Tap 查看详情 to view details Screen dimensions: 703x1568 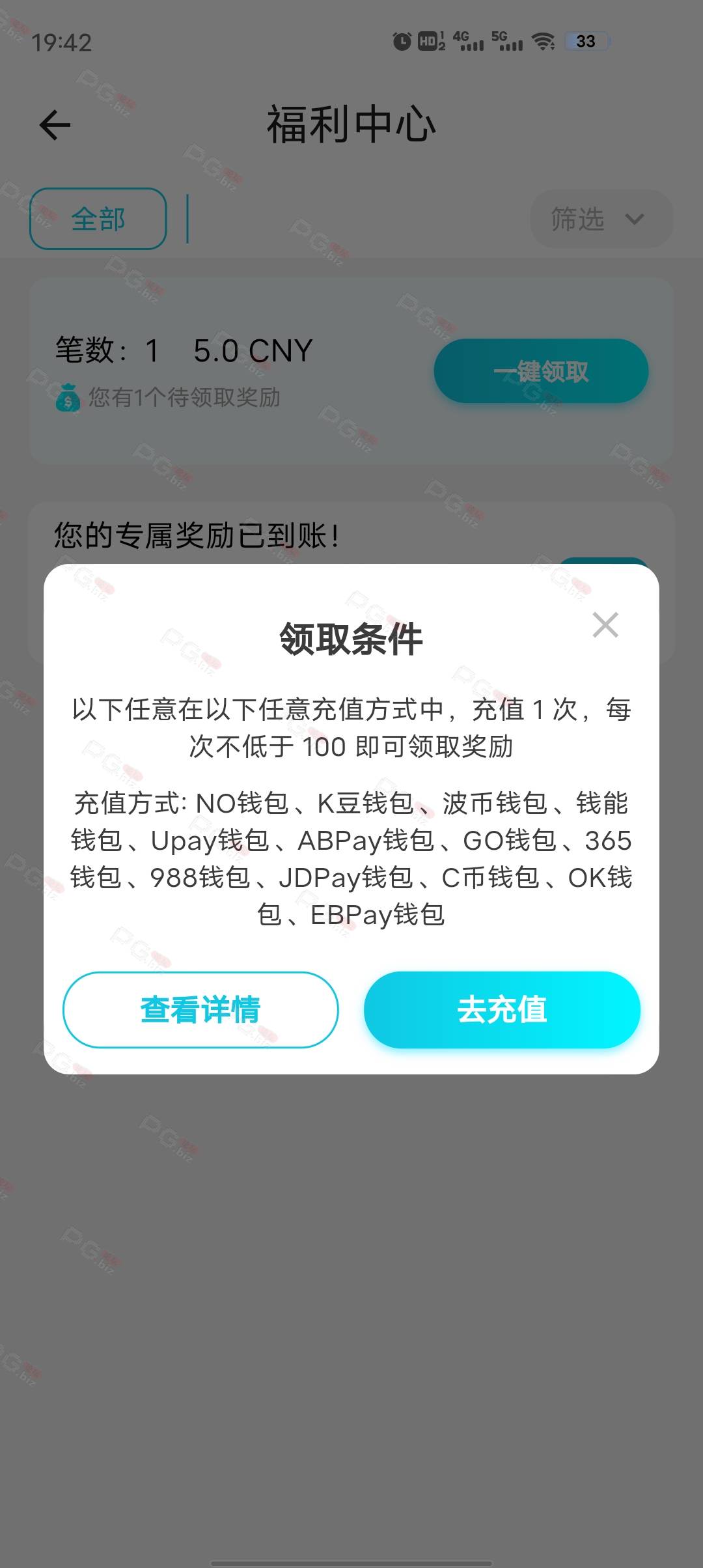click(200, 1009)
